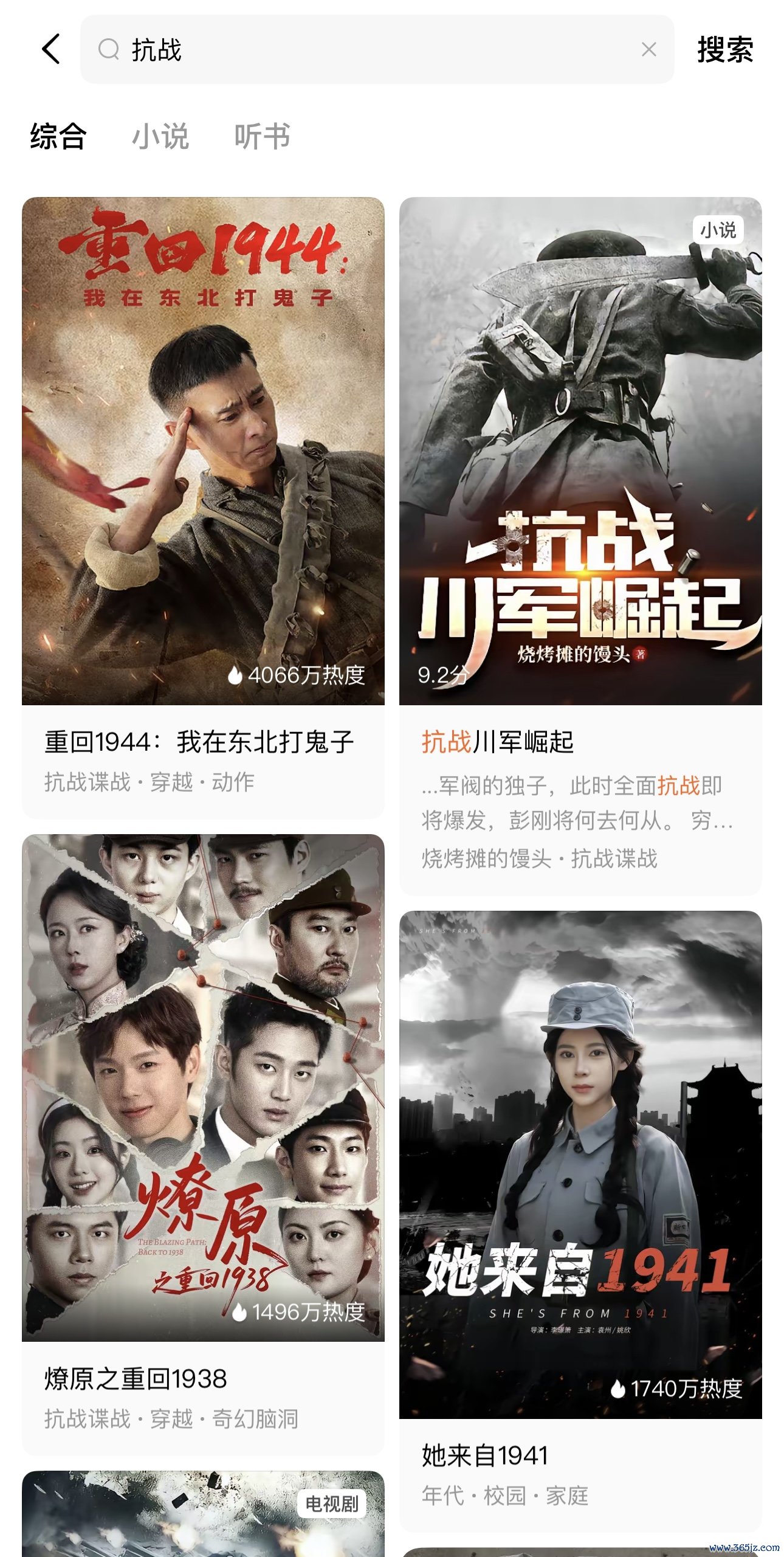Screen dimensions: 784x1557
Task: Tap the 搜索 button
Action: [725, 49]
